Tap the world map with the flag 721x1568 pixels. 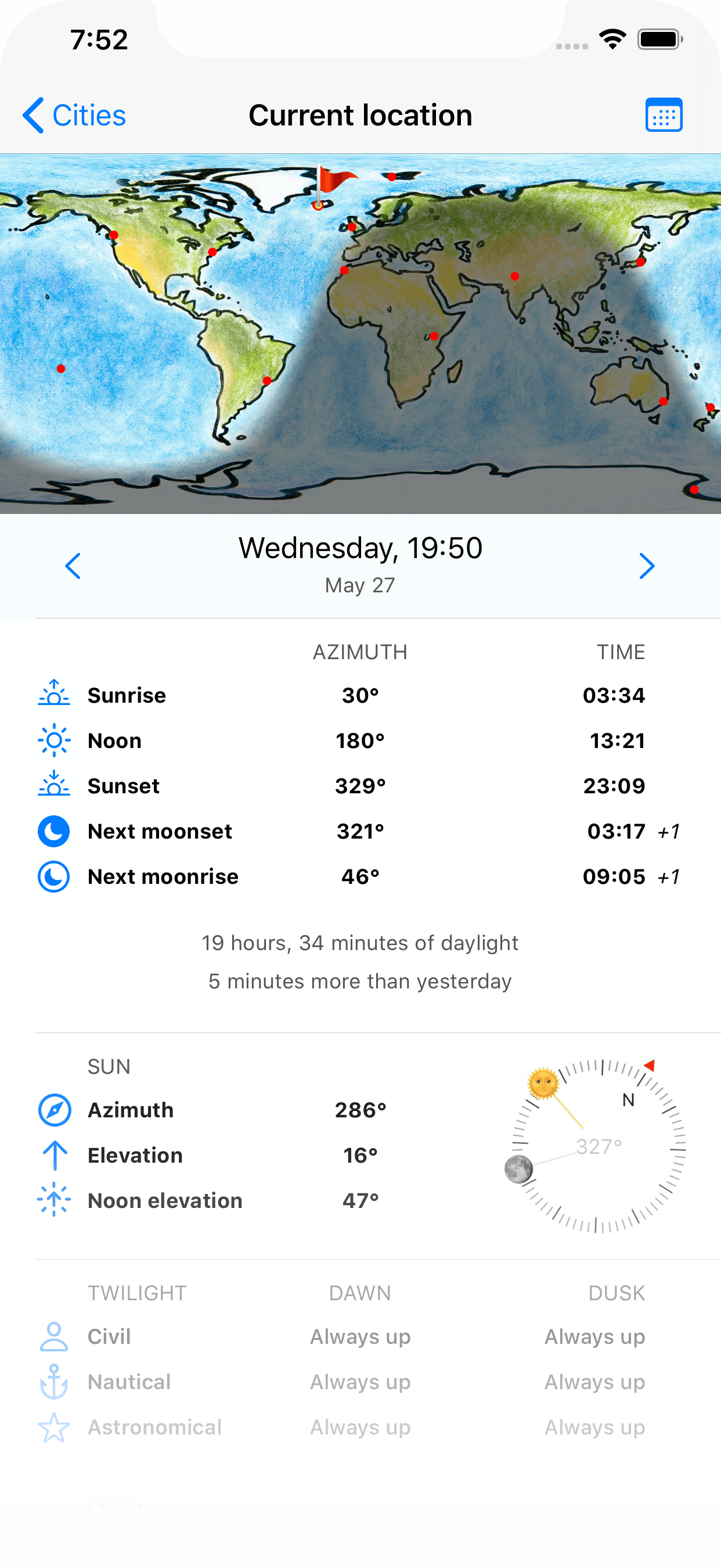pyautogui.click(x=360, y=333)
